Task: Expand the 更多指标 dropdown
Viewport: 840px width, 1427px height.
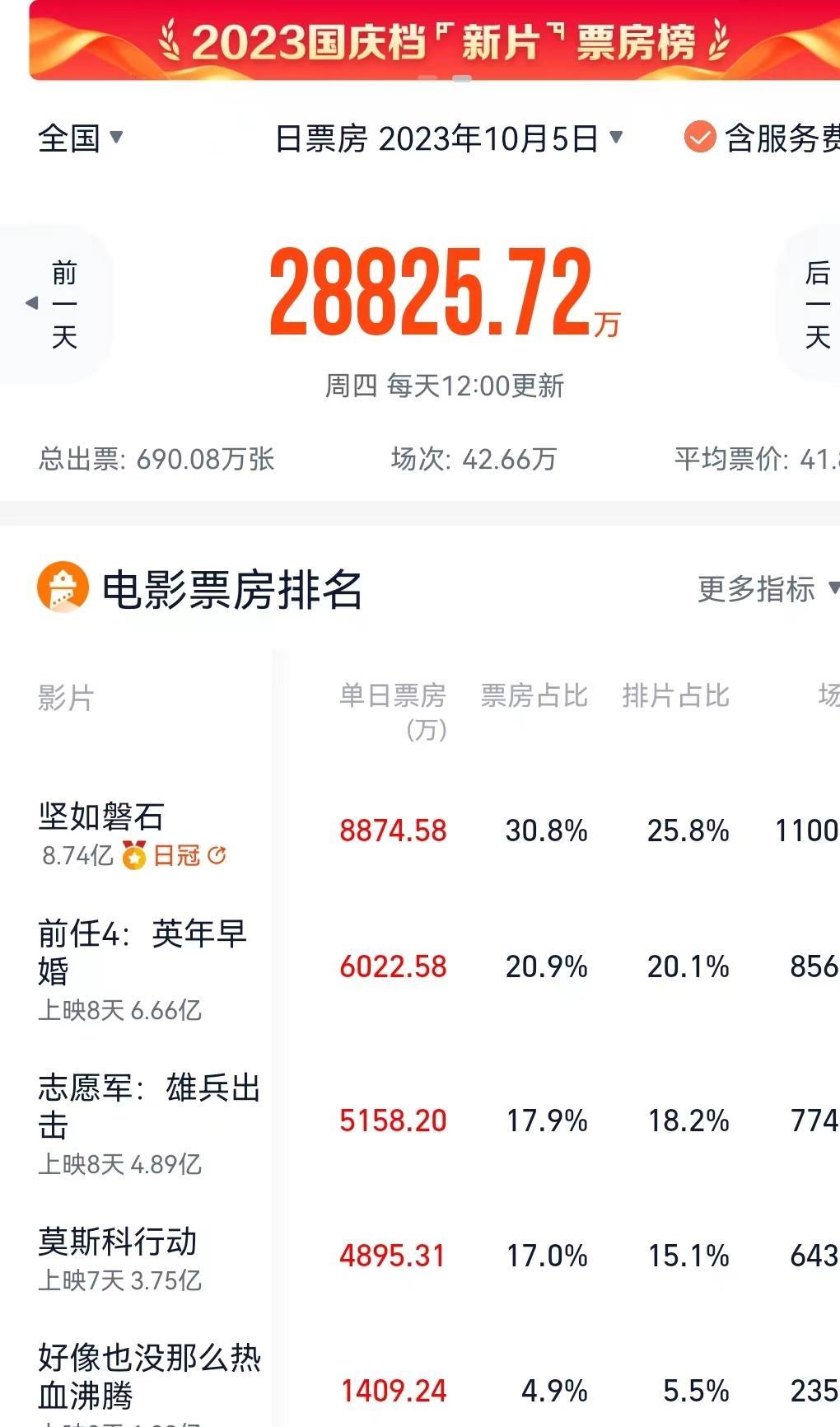Action: tap(766, 589)
